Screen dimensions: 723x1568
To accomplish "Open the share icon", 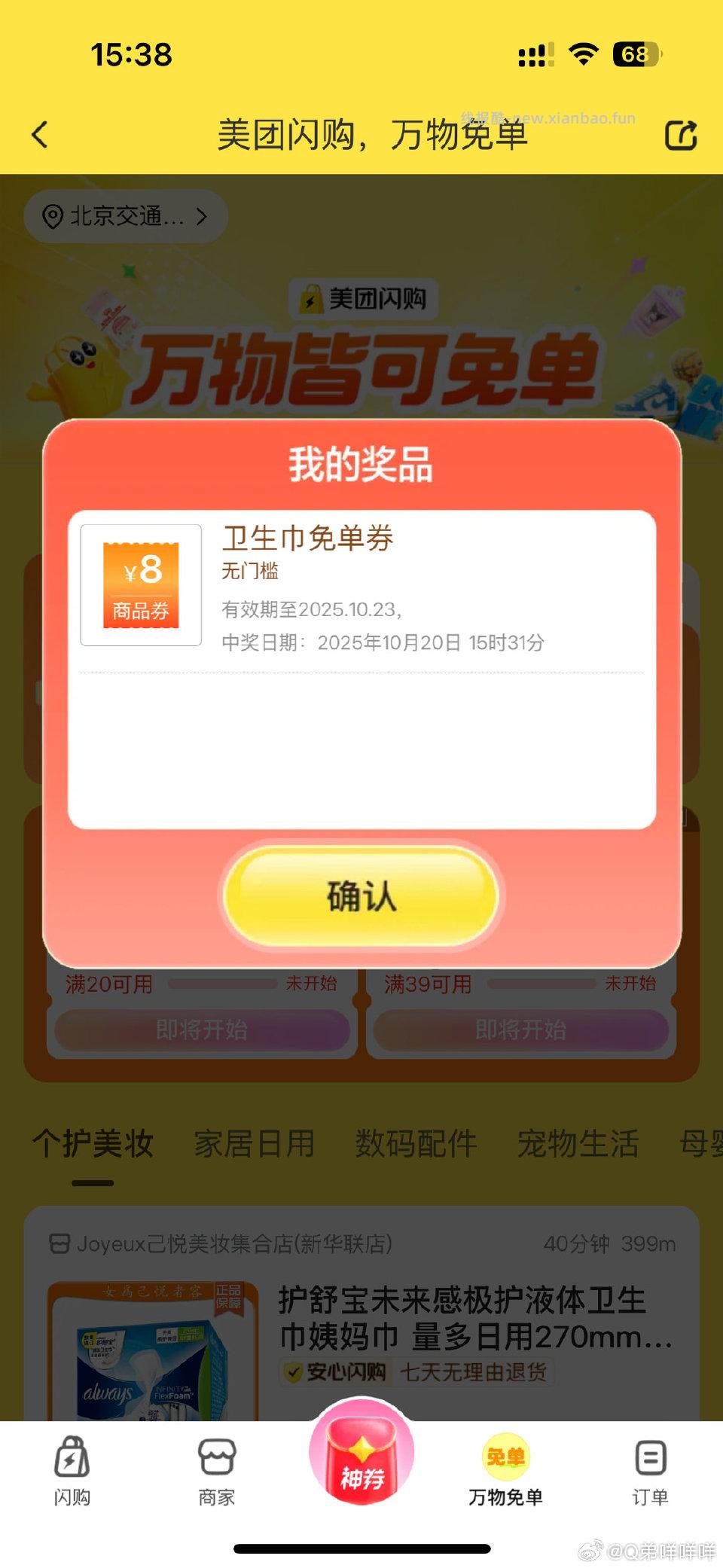I will click(682, 136).
